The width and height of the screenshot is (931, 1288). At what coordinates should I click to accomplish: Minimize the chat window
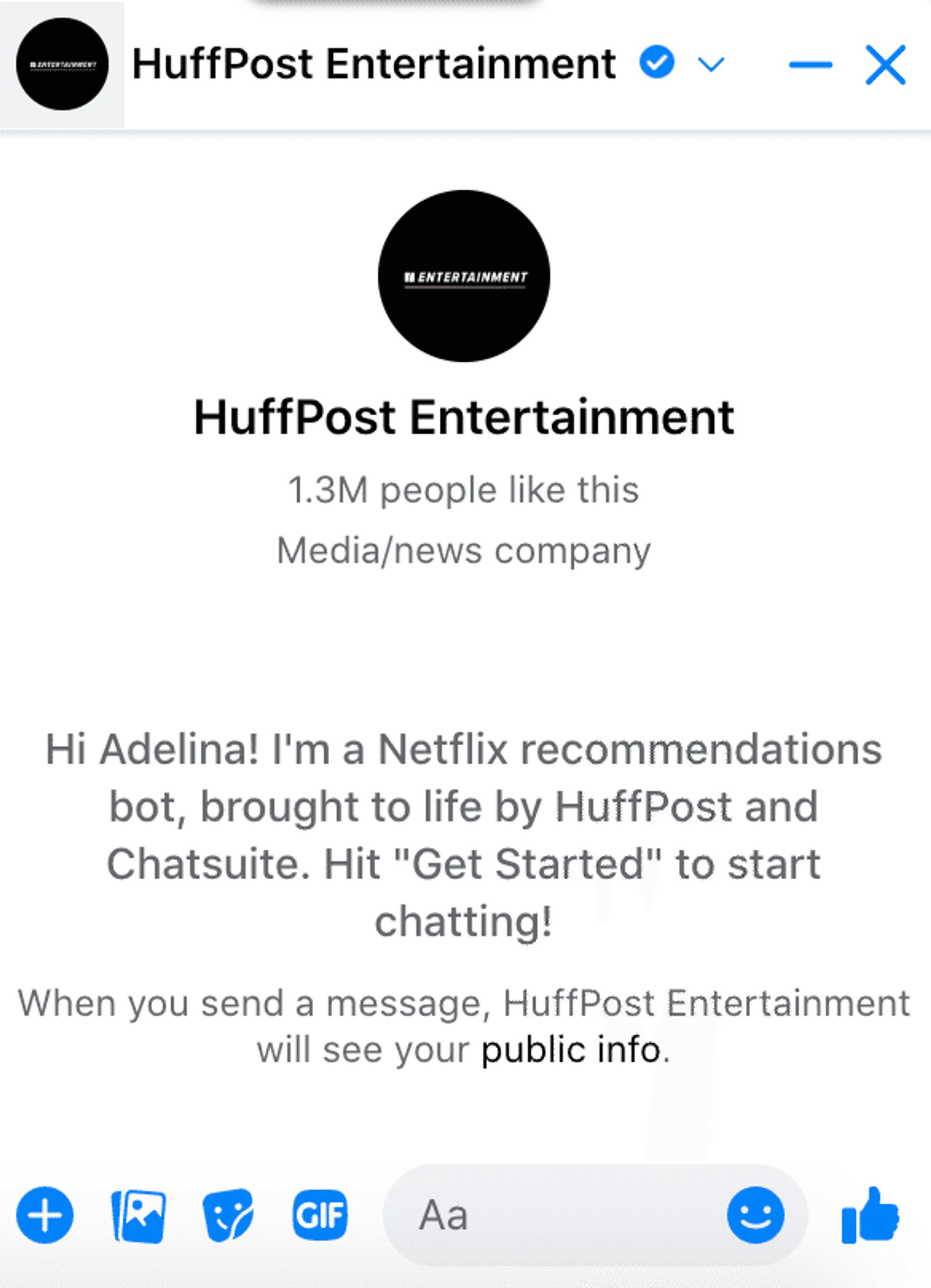click(810, 65)
